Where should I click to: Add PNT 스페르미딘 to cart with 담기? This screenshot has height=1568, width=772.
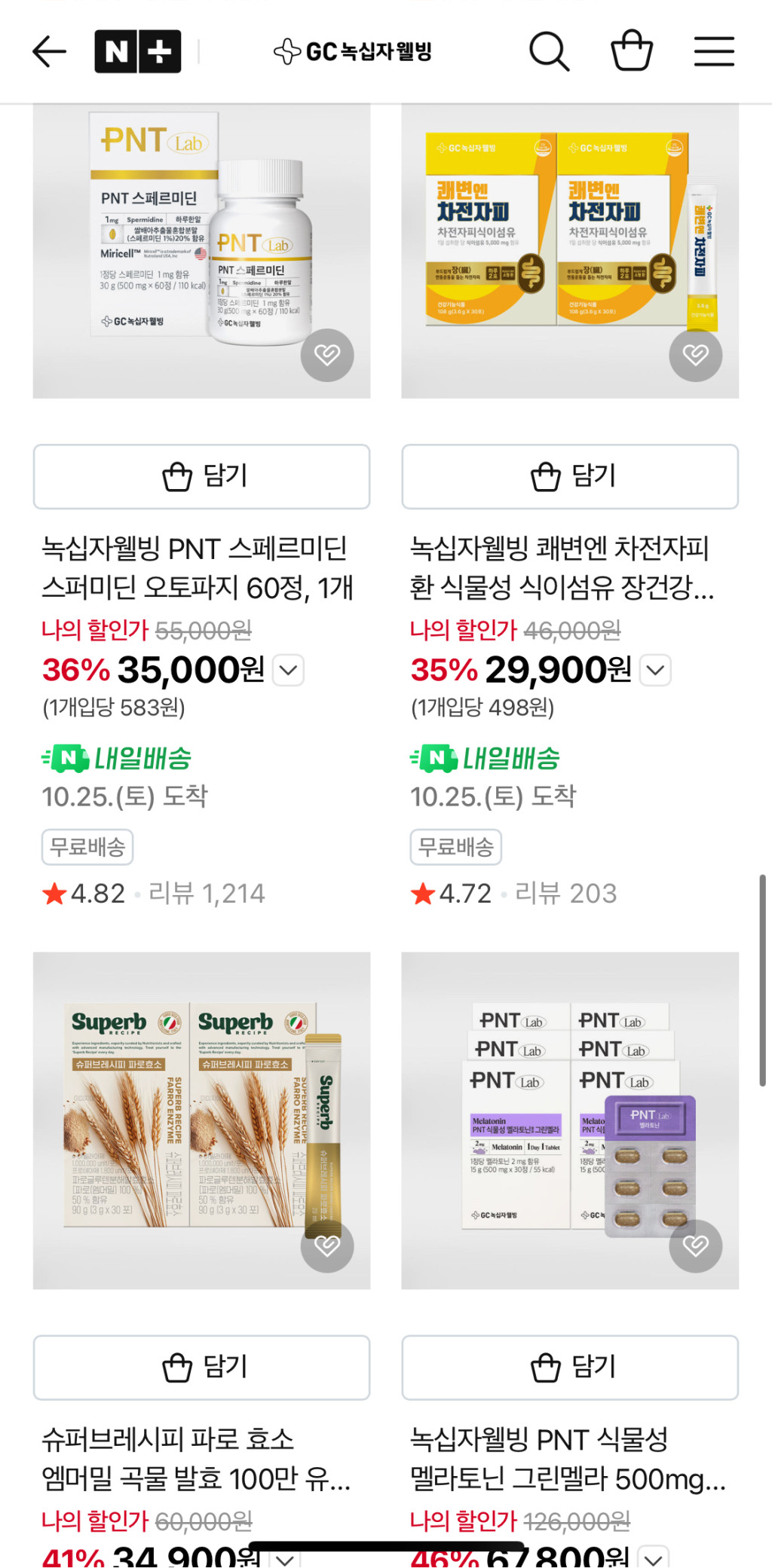pyautogui.click(x=201, y=476)
